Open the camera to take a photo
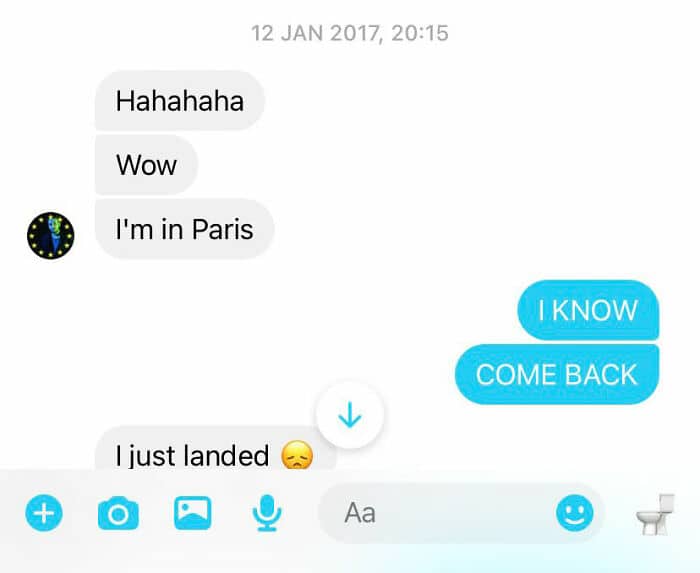 tap(118, 514)
